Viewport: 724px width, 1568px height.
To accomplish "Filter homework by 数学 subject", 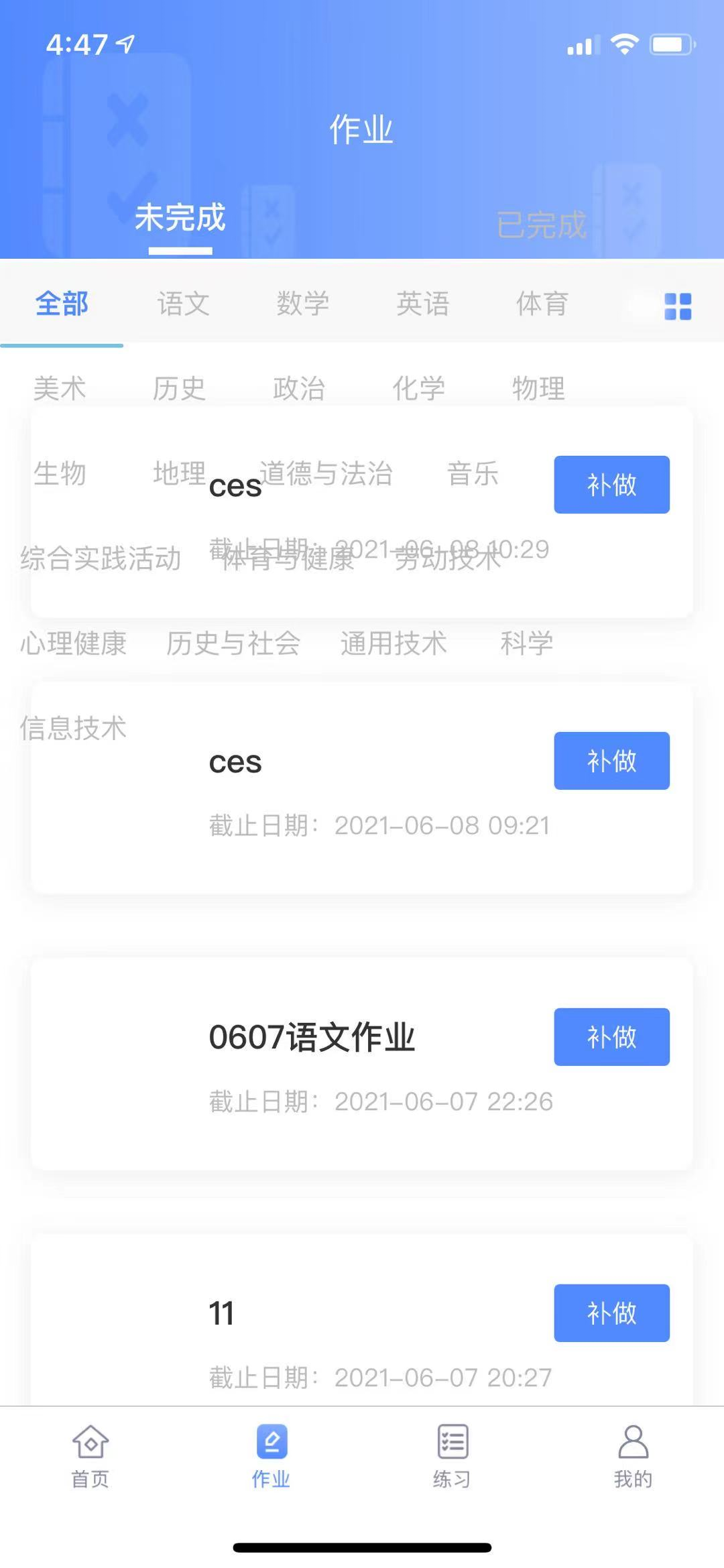I will click(x=303, y=304).
